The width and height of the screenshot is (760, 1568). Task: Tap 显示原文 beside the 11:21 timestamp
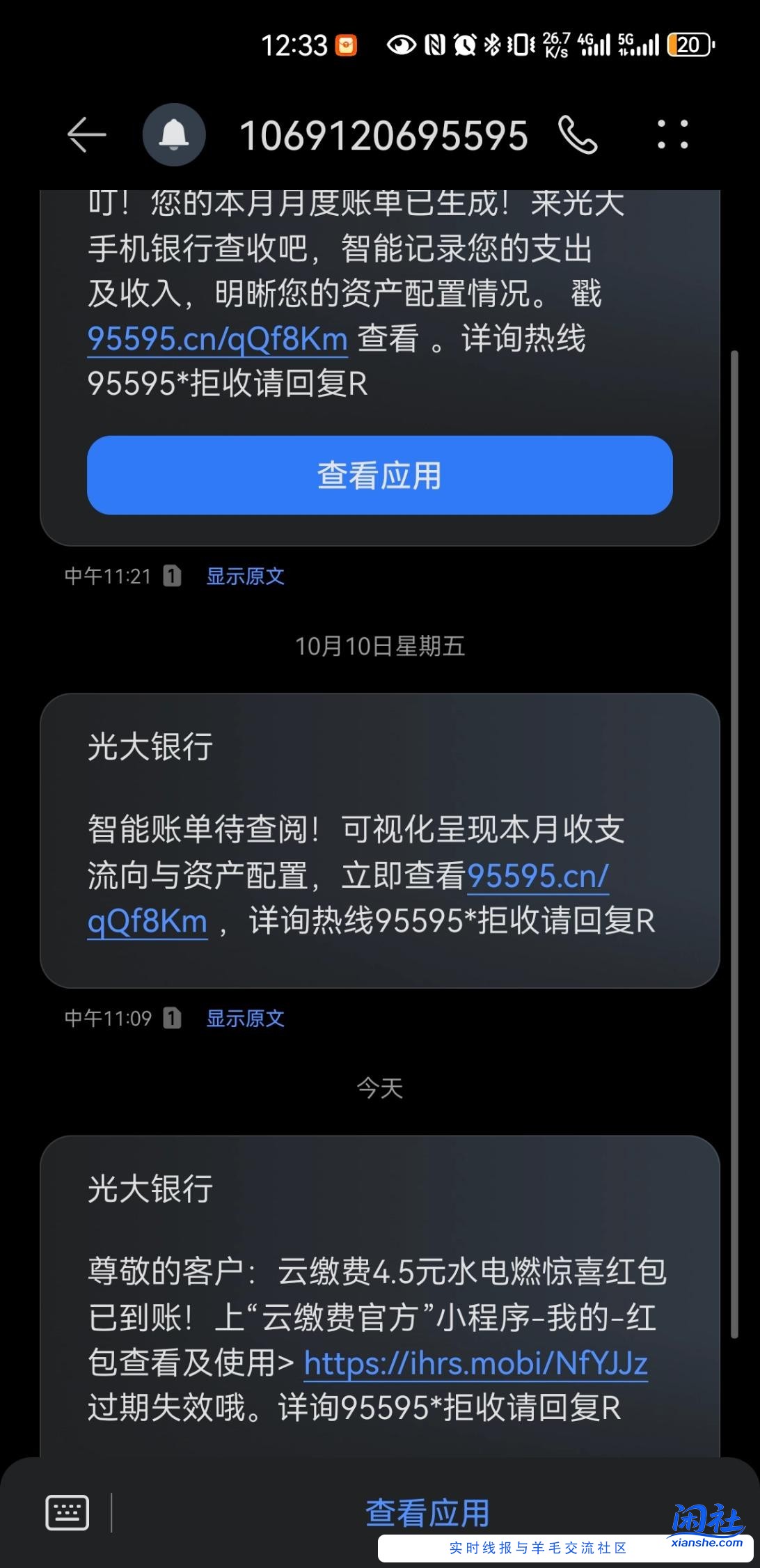point(244,577)
